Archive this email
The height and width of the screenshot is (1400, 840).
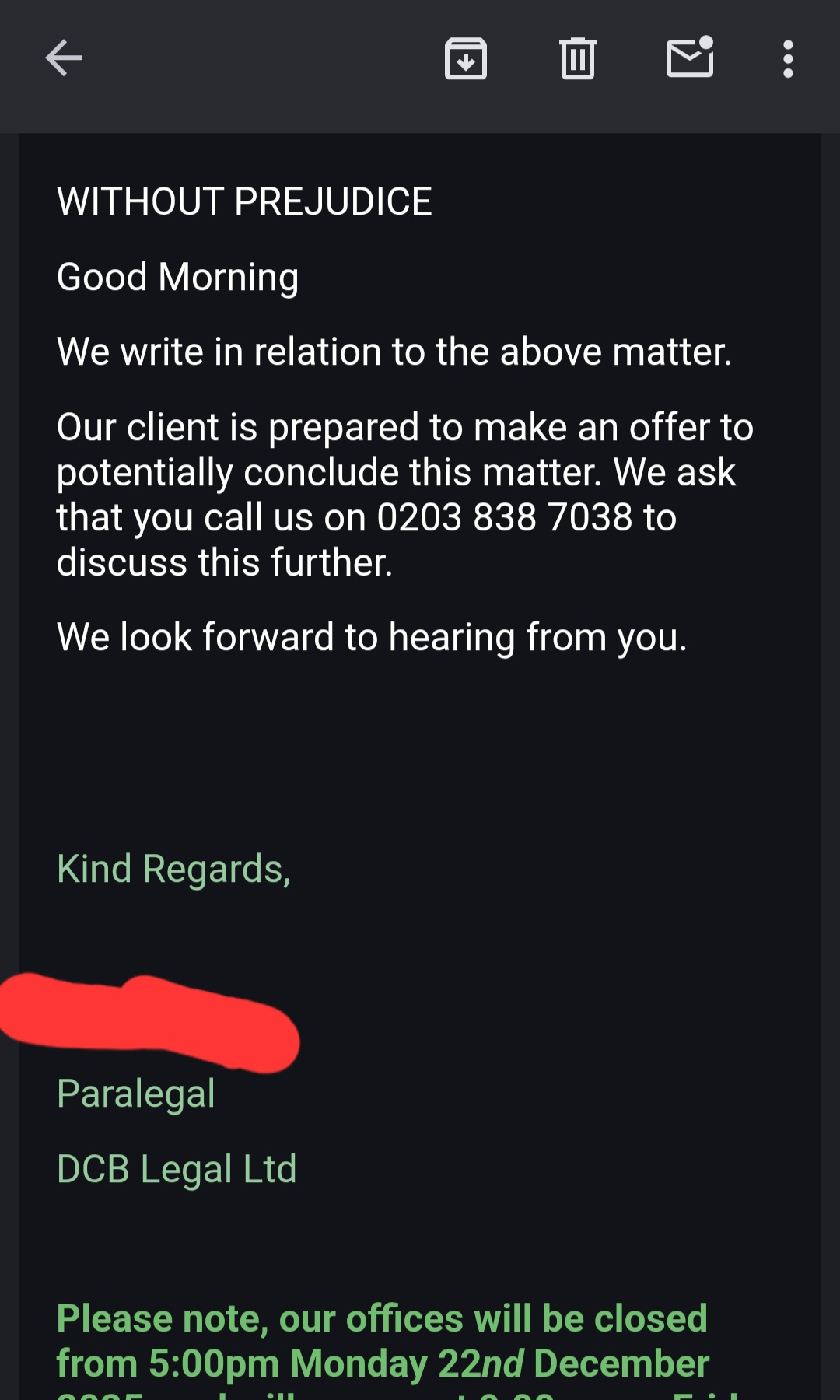(465, 58)
